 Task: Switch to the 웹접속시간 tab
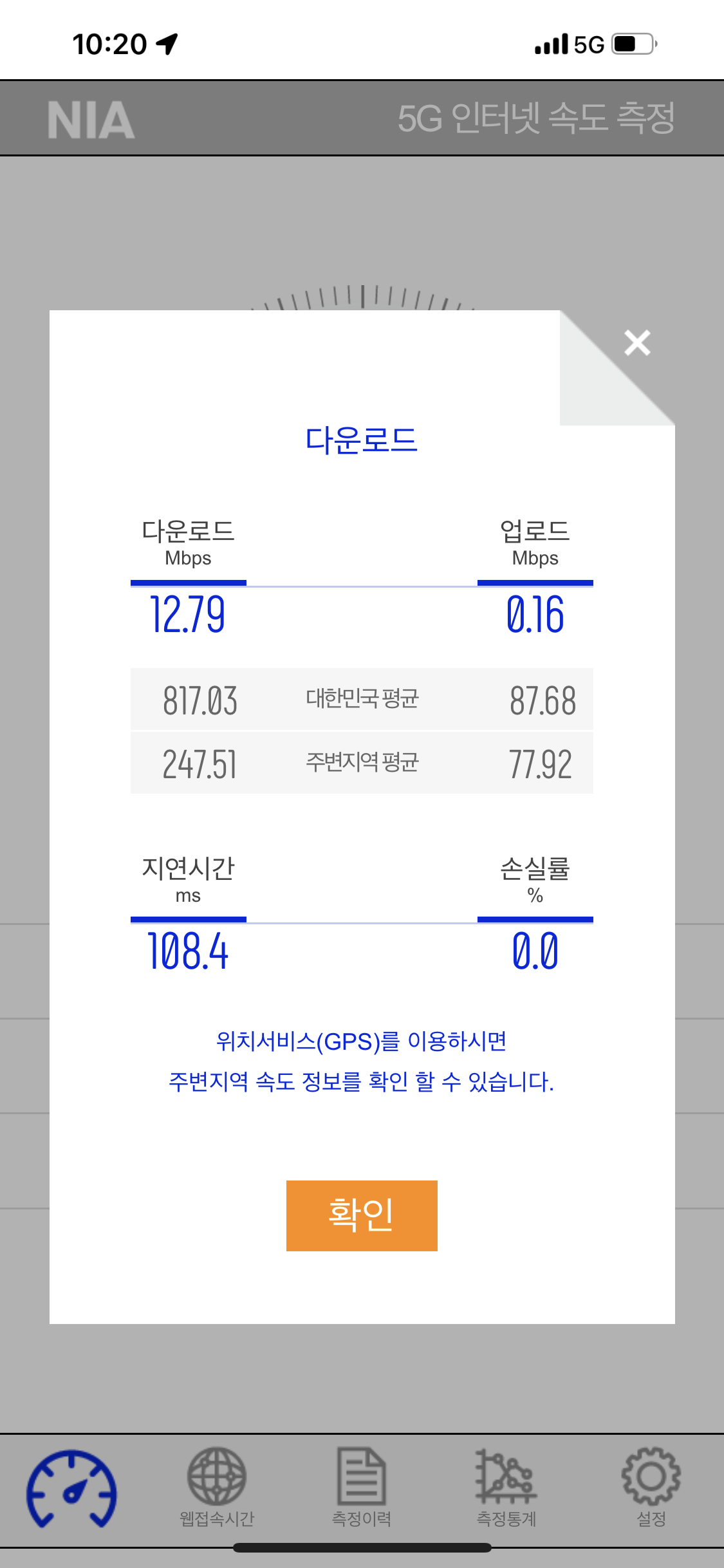coord(217,1488)
